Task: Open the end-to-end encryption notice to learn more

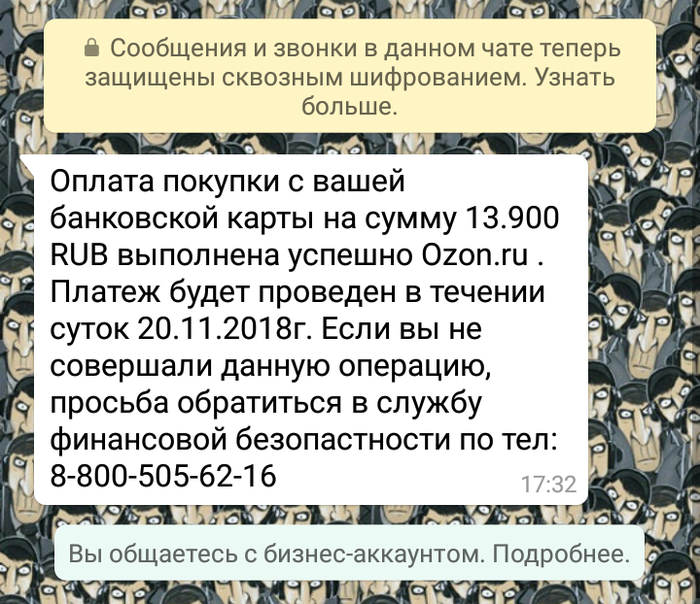Action: pos(349,76)
